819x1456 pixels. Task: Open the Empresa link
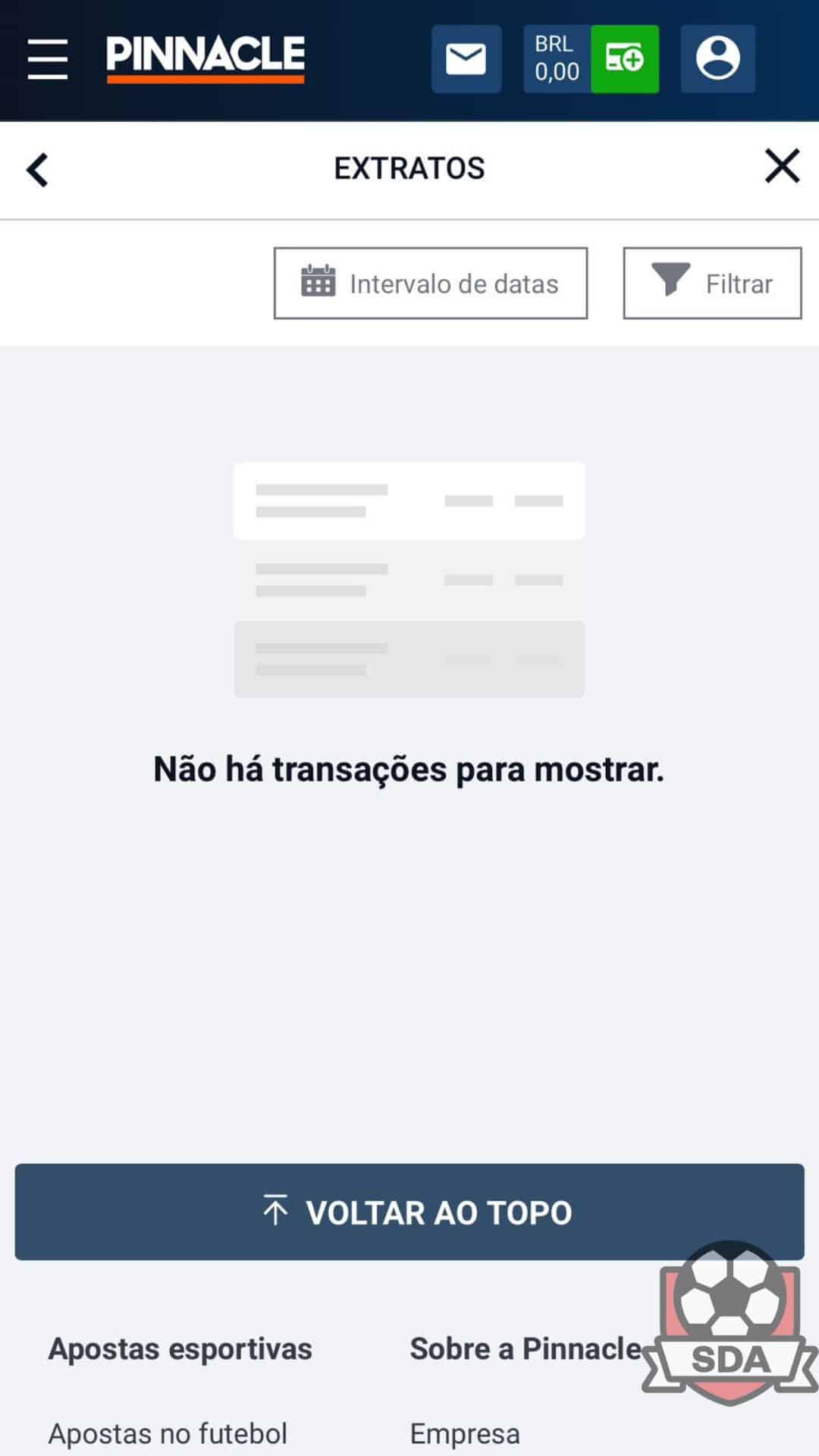[465, 1434]
